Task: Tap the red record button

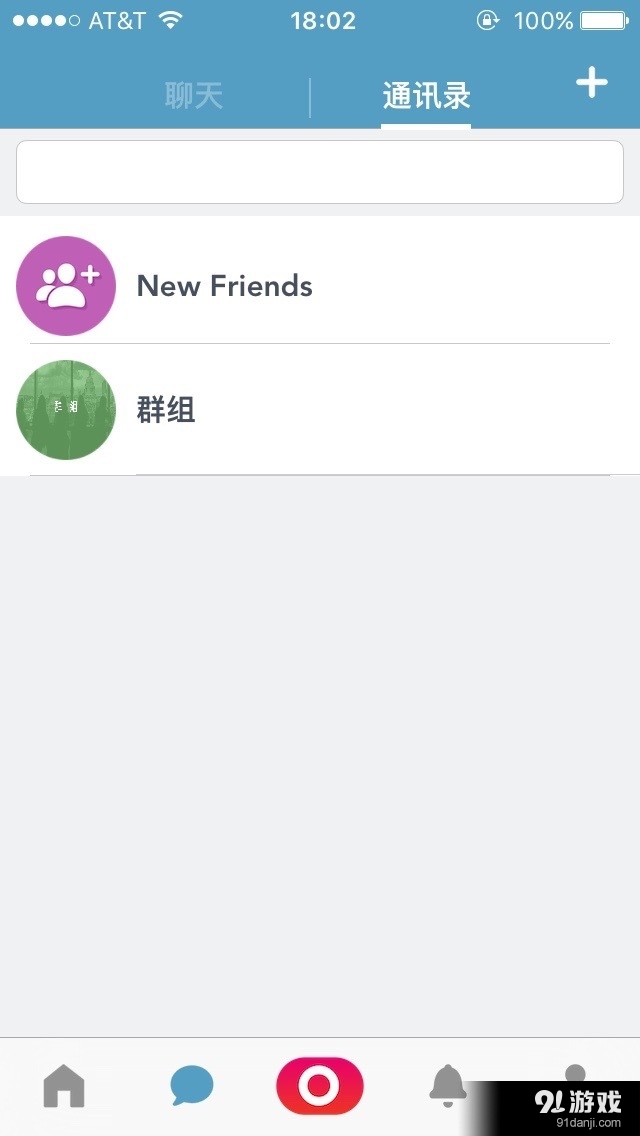Action: tap(320, 1085)
